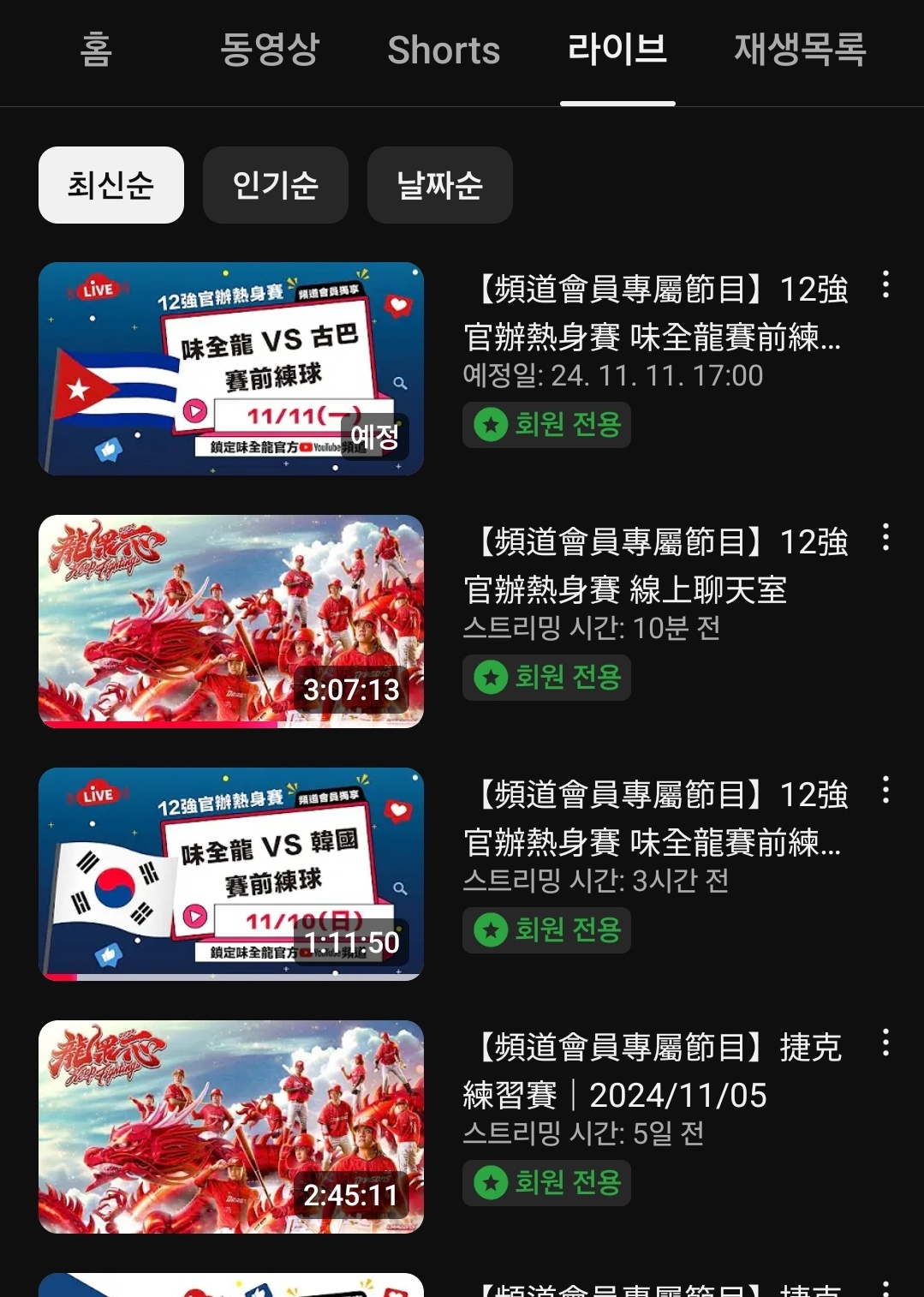
Task: Play the 3:07:13 線上聊天室 stream
Action: tap(231, 621)
